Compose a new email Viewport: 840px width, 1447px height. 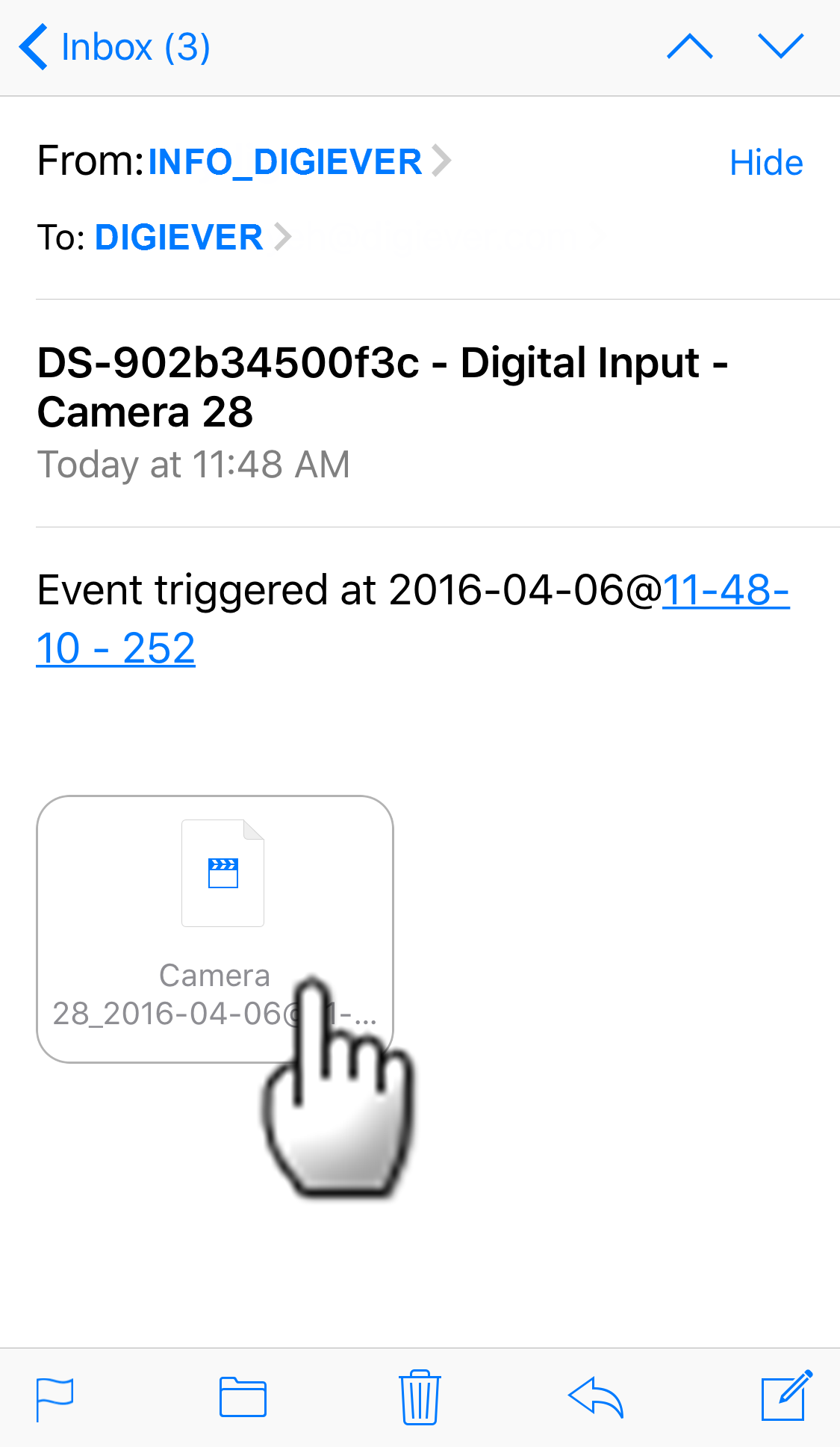(785, 1395)
